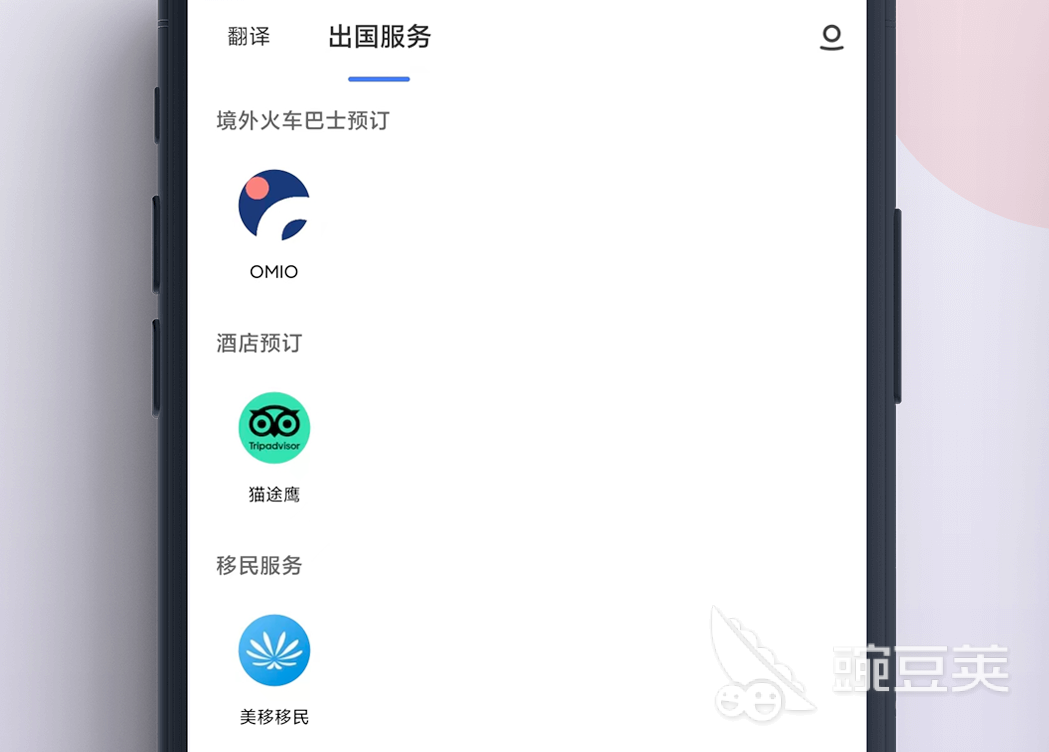This screenshot has height=752, width=1049.
Task: Open 猫途鹰 Tripadvisor hotel booking
Action: [274, 428]
